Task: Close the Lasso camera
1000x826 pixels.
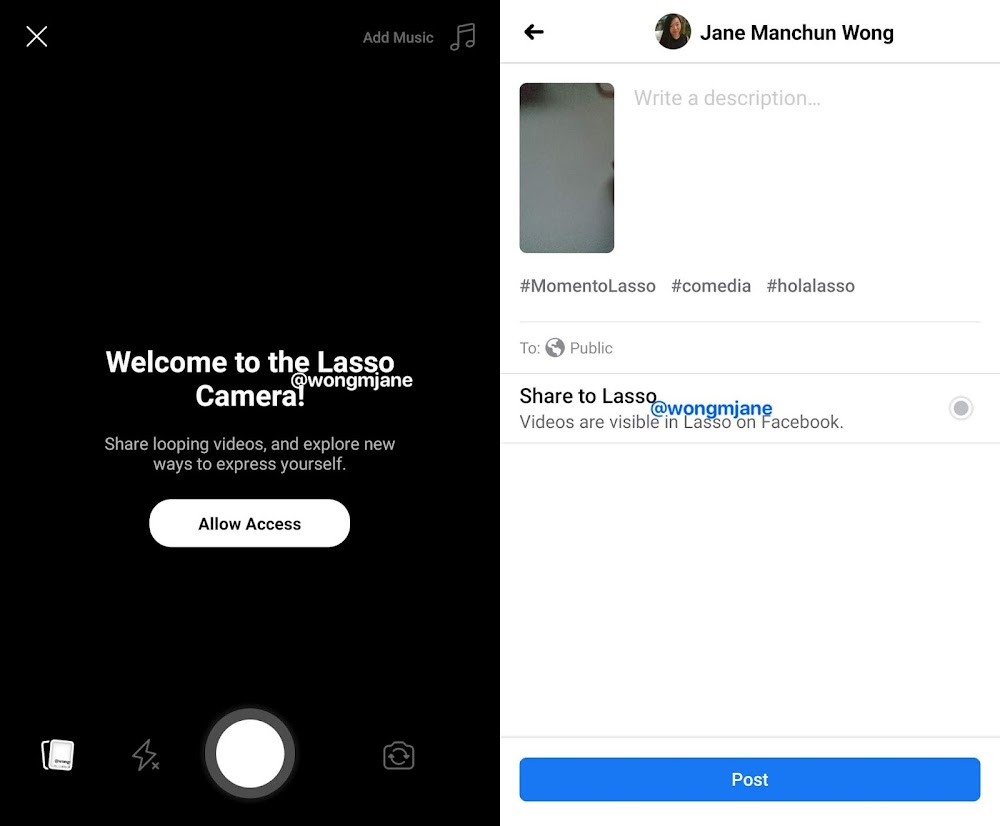Action: [x=37, y=37]
